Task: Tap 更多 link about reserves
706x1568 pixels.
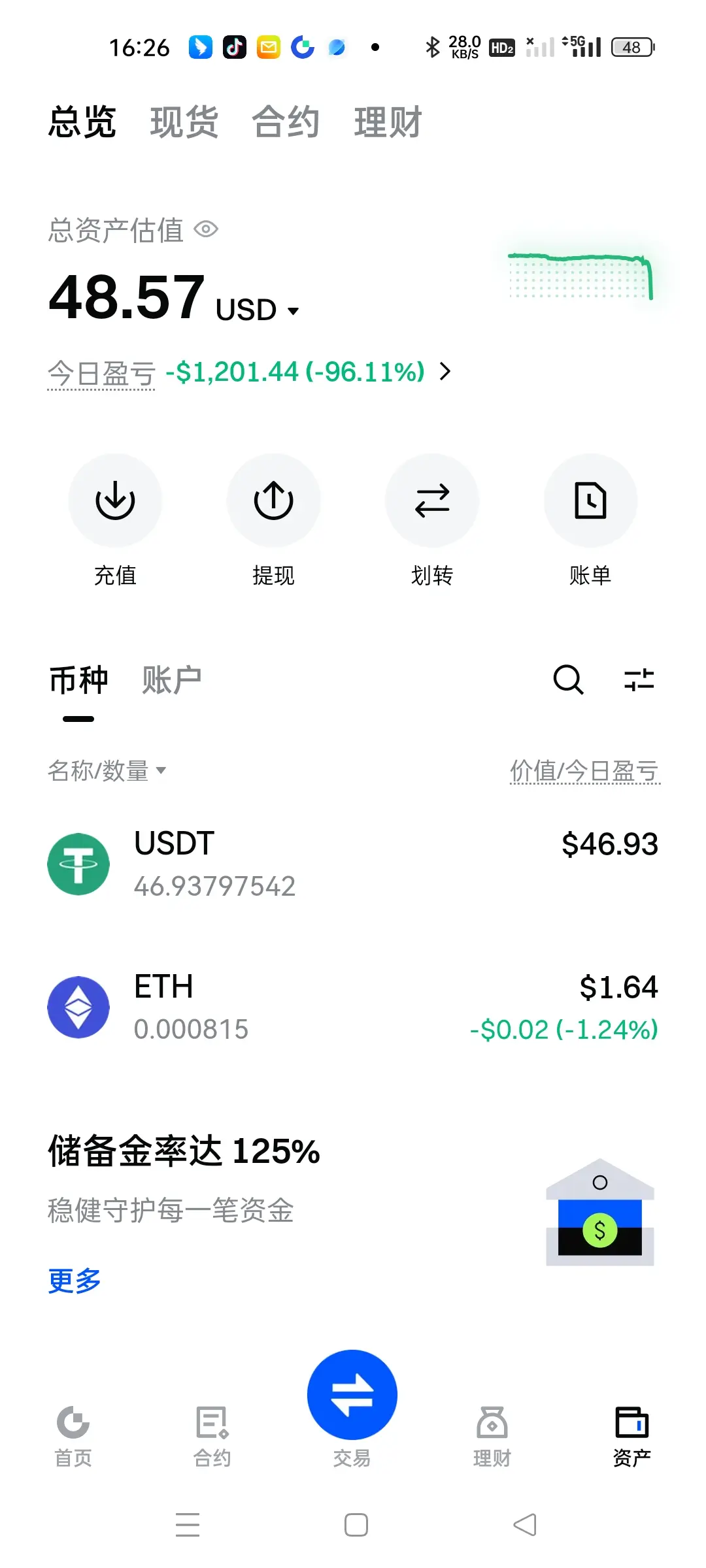Action: 75,1281
